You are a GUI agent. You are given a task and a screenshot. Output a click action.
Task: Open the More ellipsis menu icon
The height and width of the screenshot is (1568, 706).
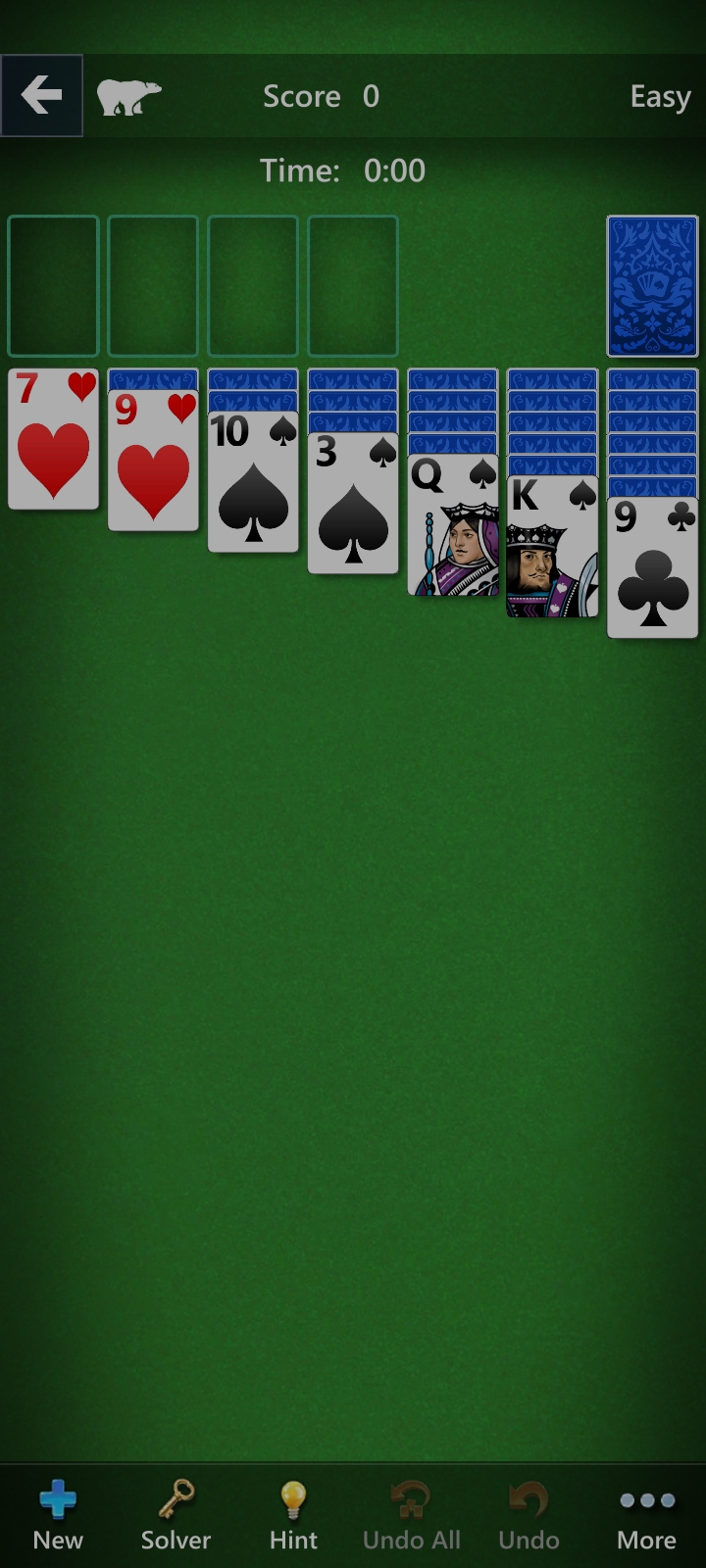pyautogui.click(x=646, y=1499)
